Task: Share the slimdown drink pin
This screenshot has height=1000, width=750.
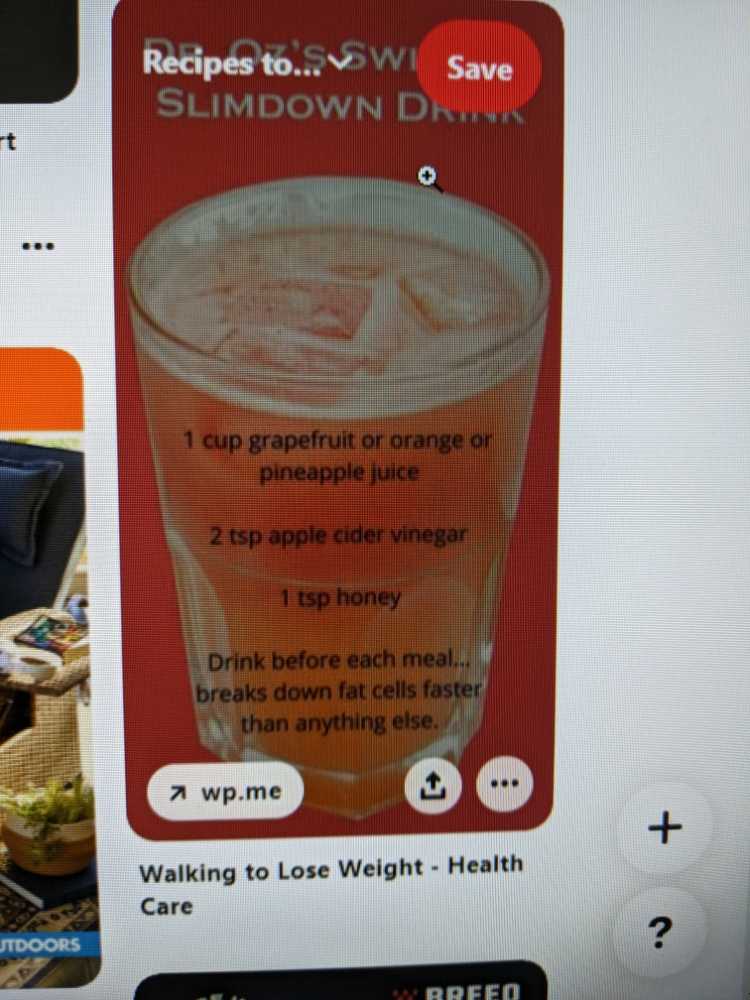Action: click(433, 789)
